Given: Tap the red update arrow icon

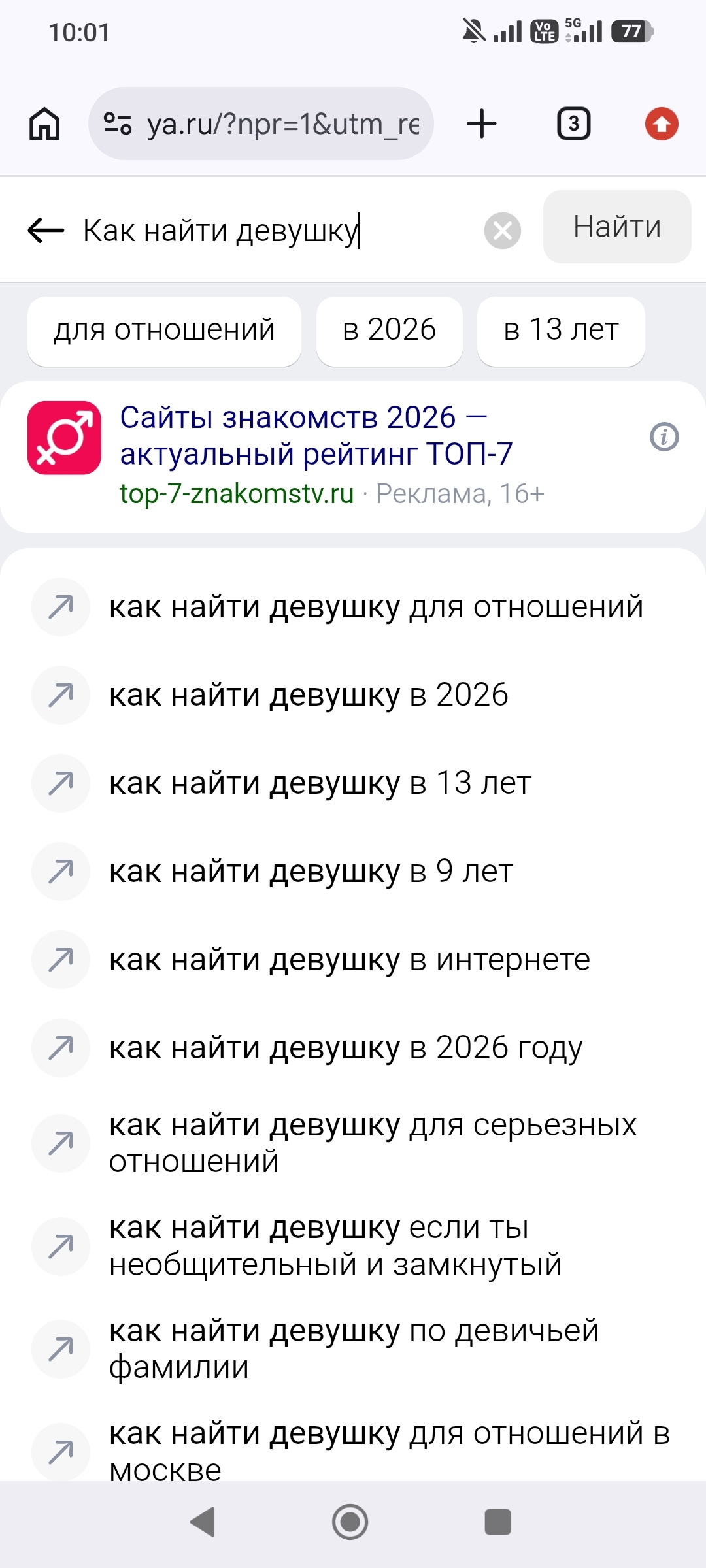Looking at the screenshot, I should click(662, 123).
